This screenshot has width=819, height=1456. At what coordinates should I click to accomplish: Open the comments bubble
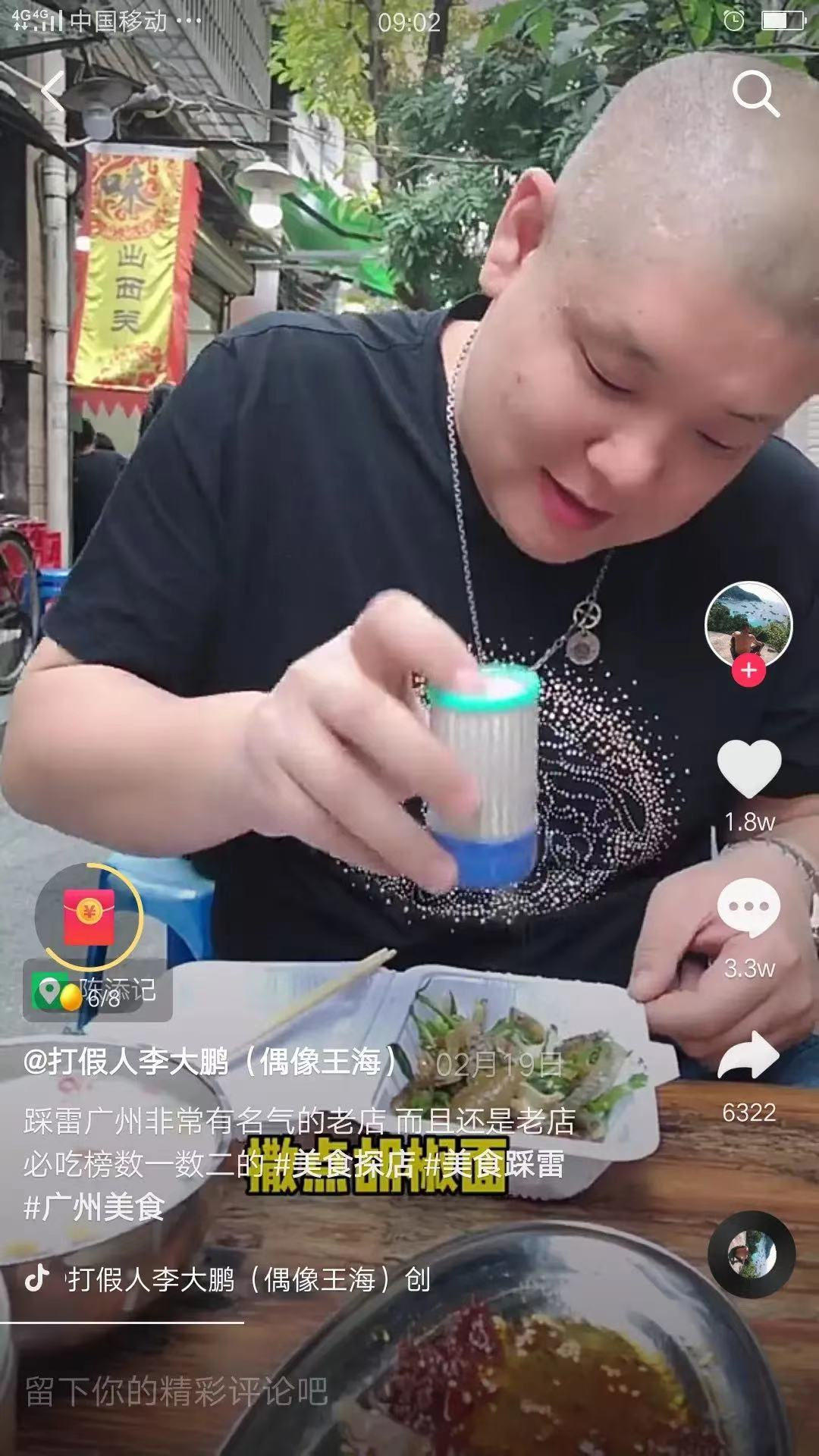click(x=748, y=907)
